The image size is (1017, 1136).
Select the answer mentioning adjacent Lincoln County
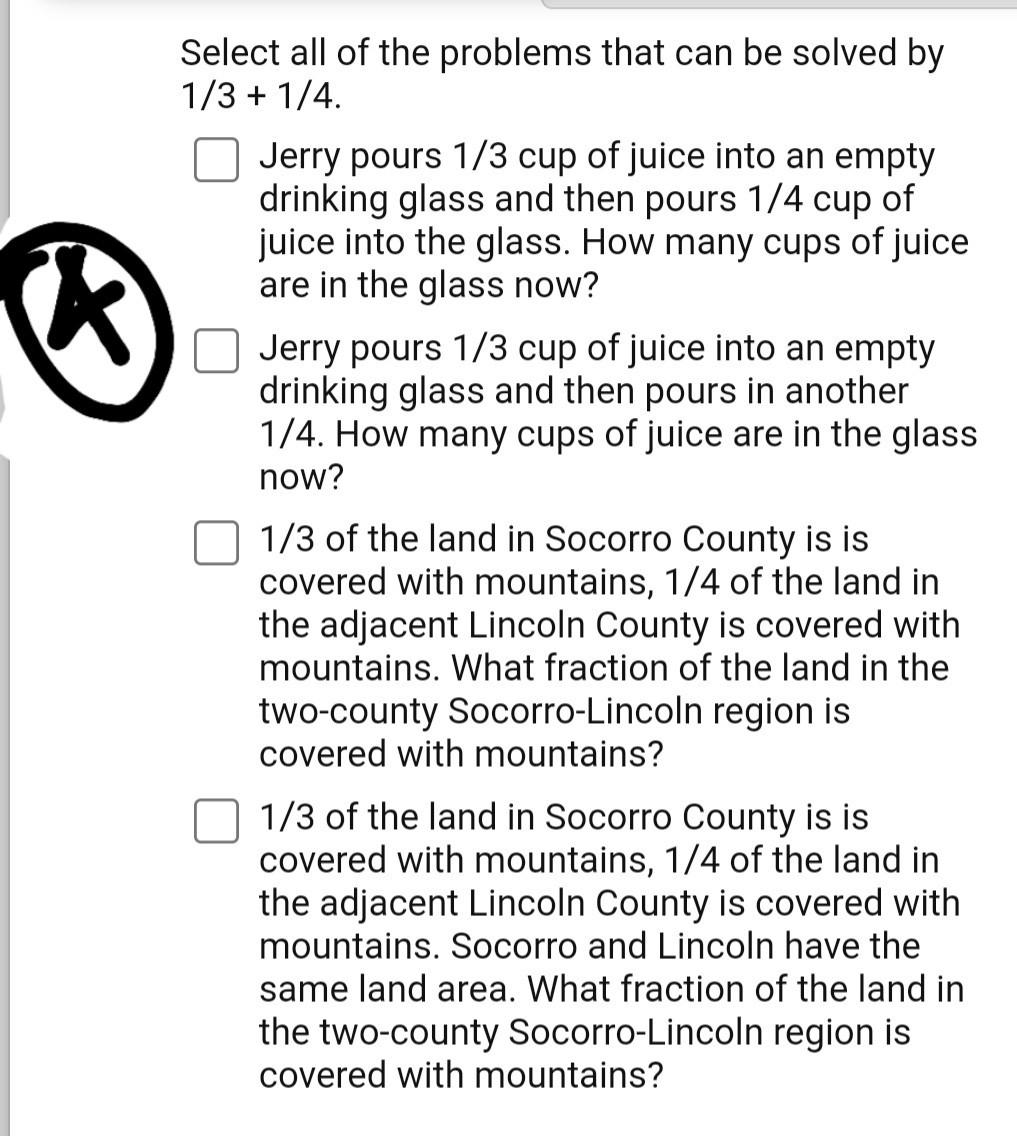[x=610, y=645]
